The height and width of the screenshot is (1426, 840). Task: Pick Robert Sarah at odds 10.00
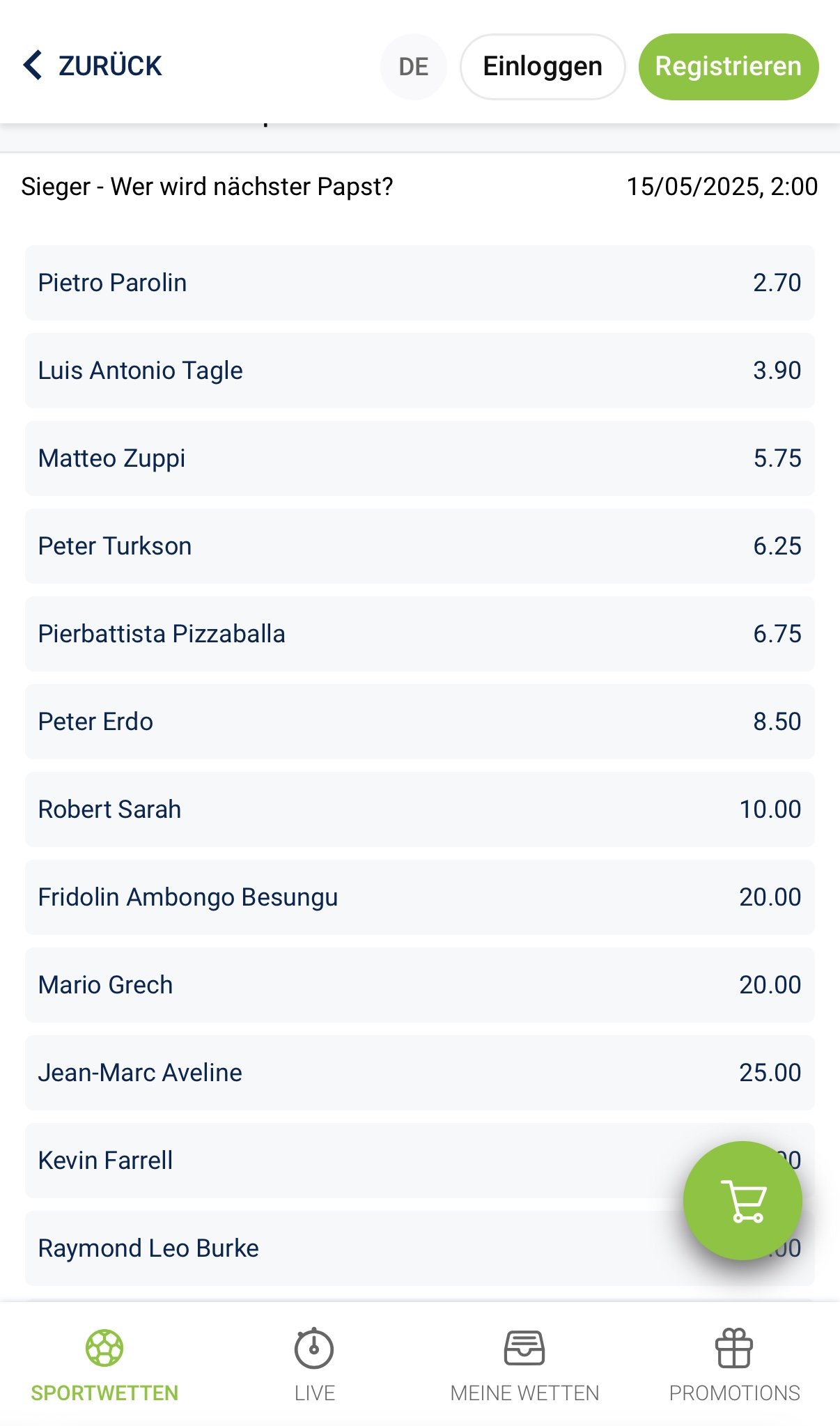(x=420, y=809)
